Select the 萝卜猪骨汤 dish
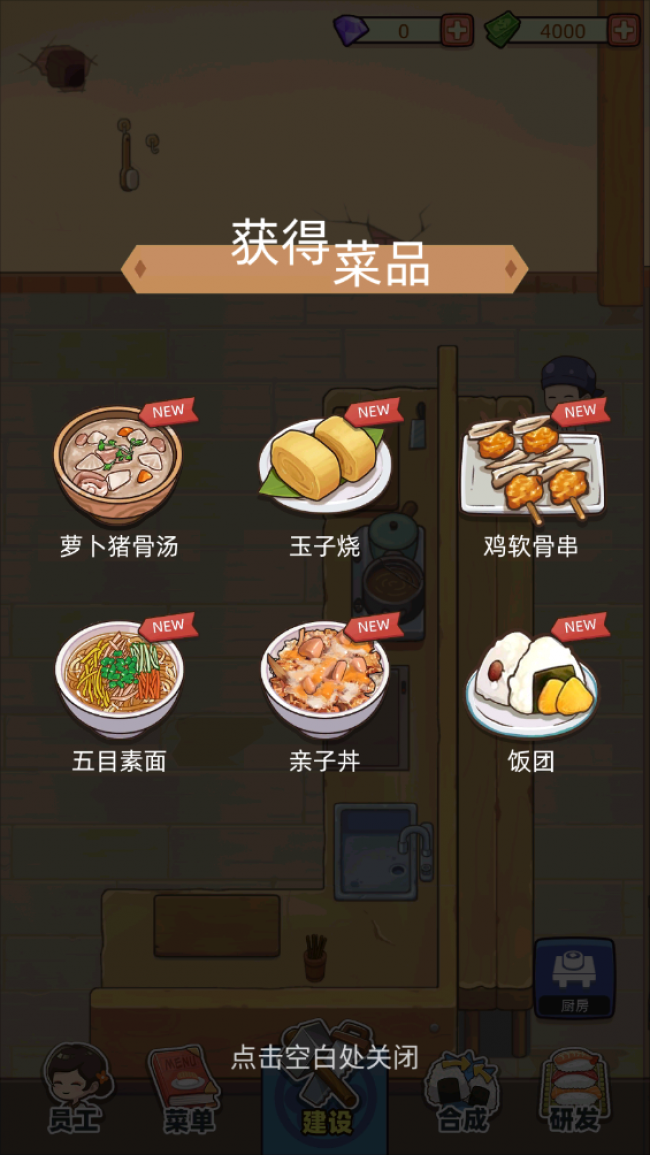 [x=118, y=466]
